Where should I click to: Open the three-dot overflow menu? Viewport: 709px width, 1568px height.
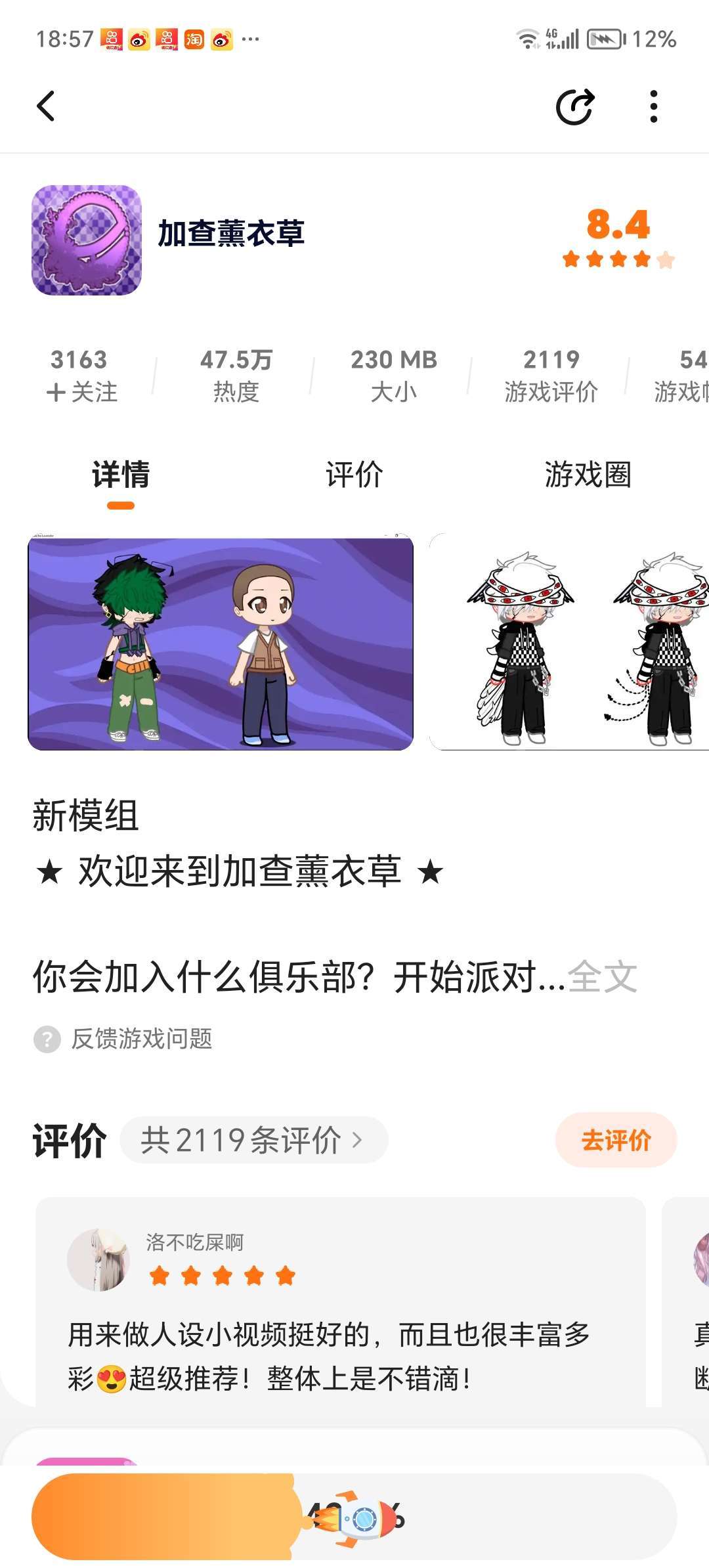(653, 106)
